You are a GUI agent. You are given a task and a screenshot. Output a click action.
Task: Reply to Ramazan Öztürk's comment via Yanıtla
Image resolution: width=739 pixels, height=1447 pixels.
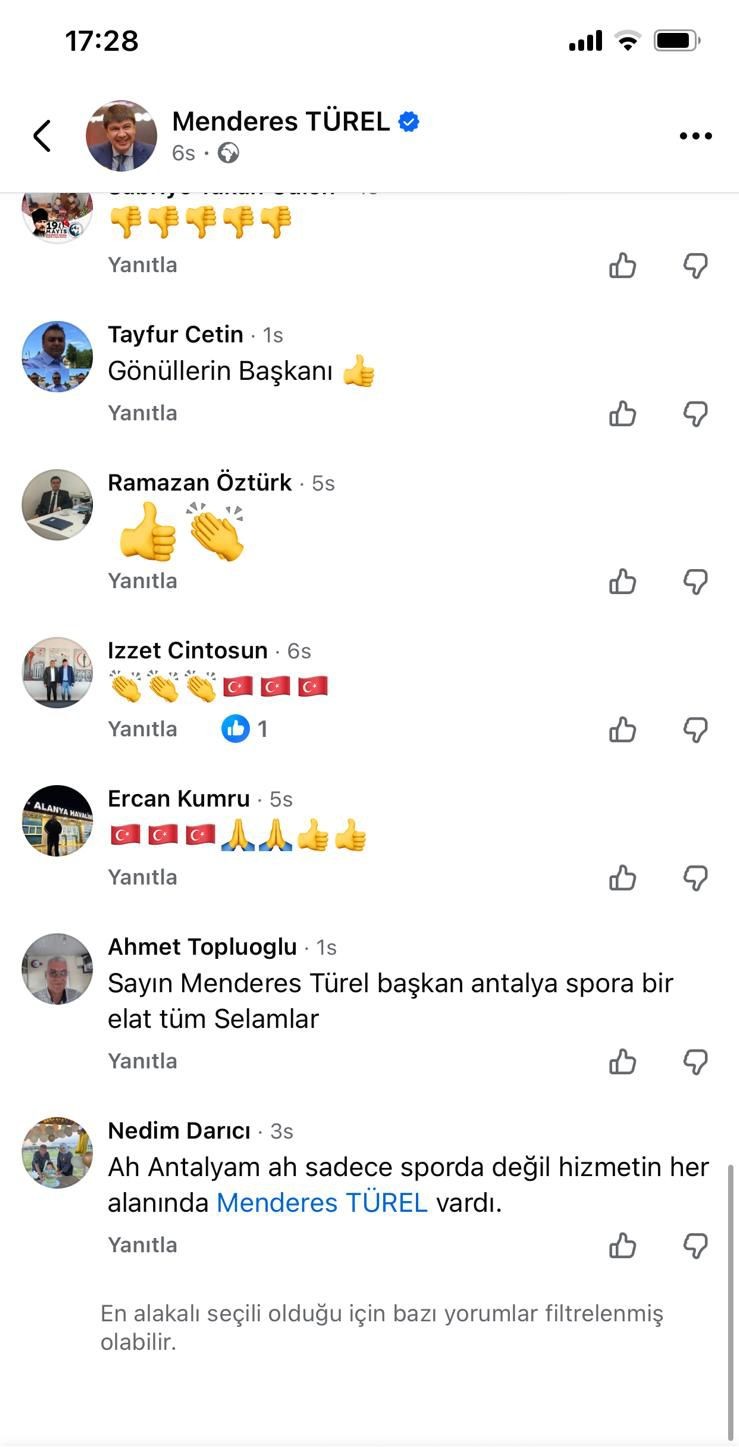(x=142, y=581)
